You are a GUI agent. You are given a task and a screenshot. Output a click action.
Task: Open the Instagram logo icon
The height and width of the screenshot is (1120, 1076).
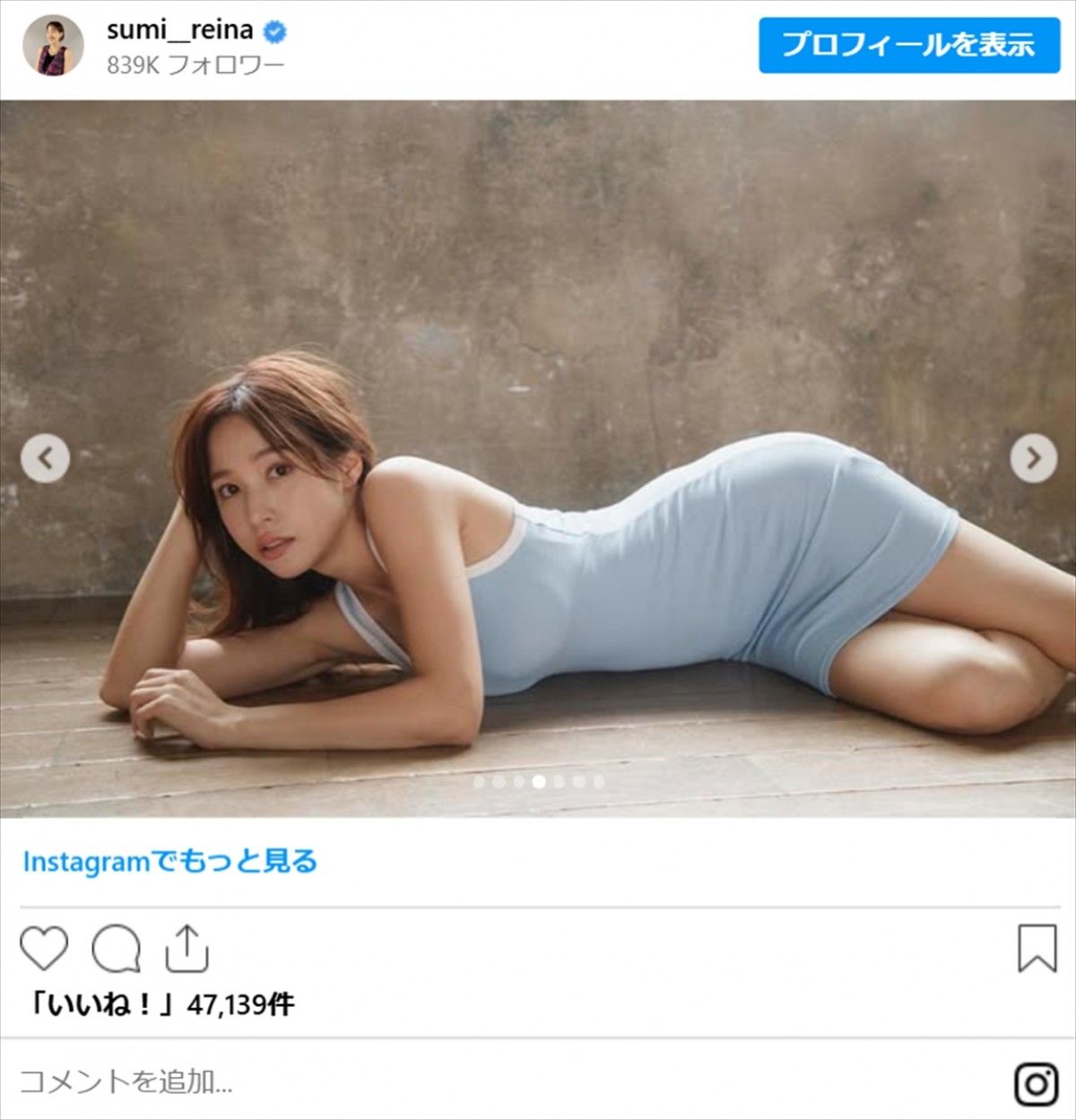(1037, 1083)
